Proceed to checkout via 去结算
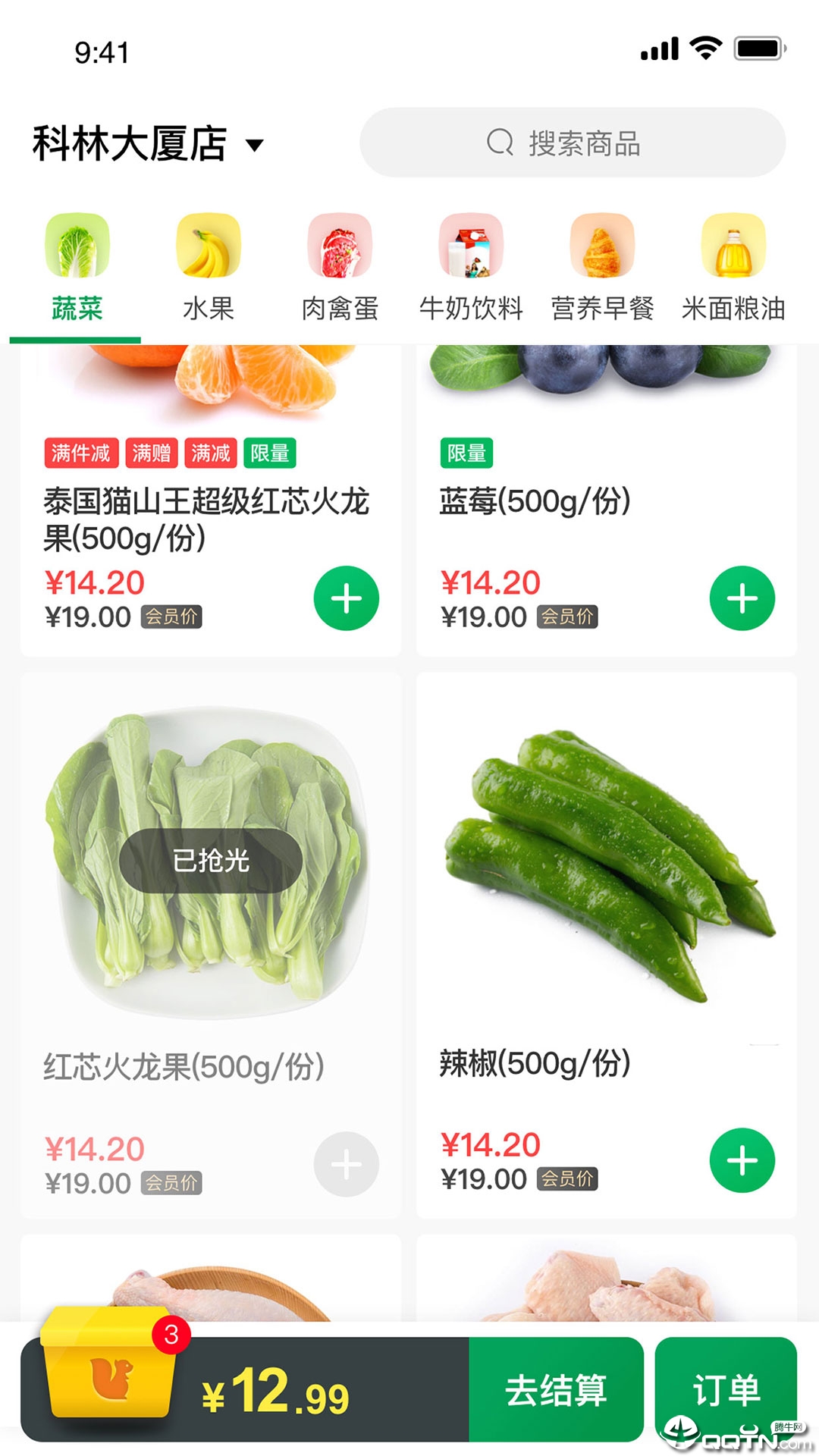The image size is (819, 1456). [556, 1389]
